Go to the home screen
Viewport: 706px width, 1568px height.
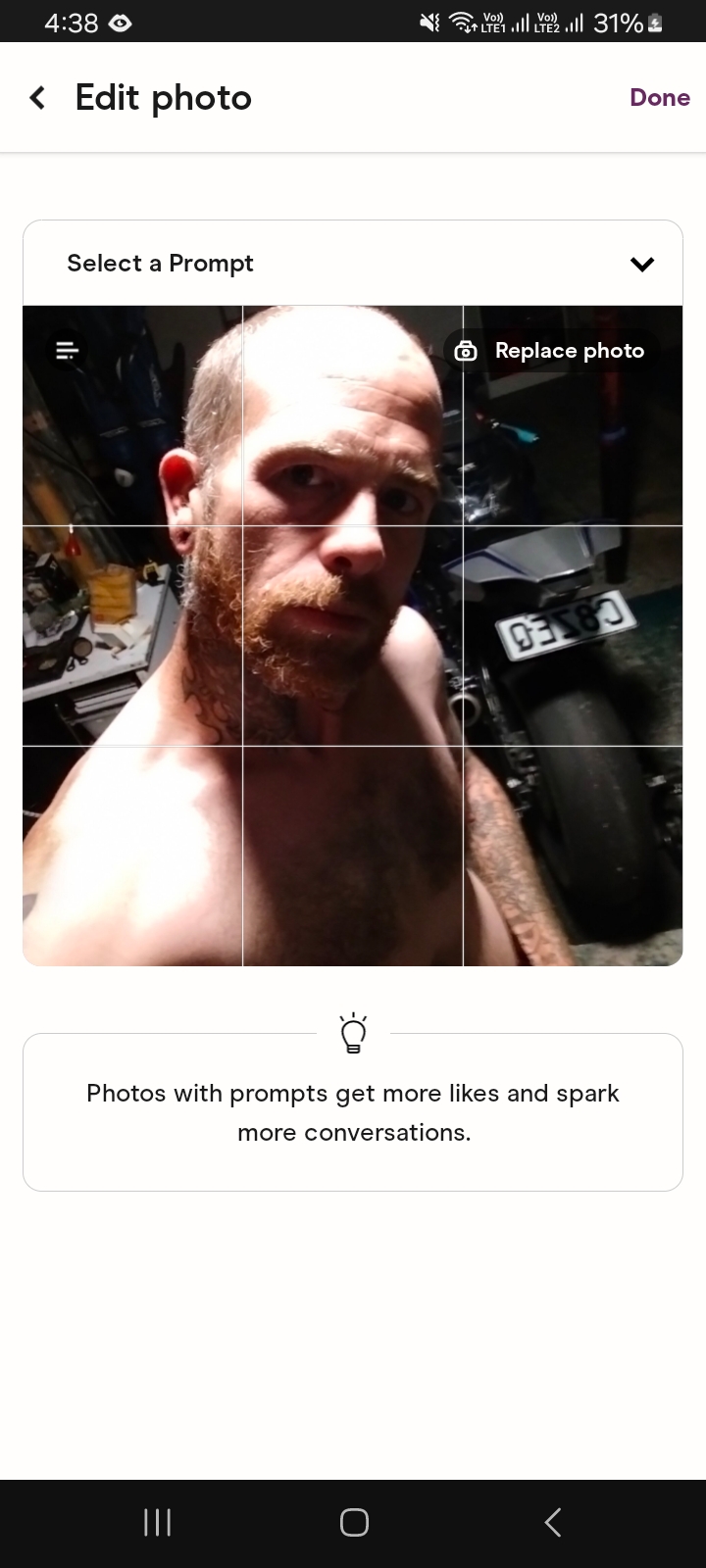pos(354,1522)
